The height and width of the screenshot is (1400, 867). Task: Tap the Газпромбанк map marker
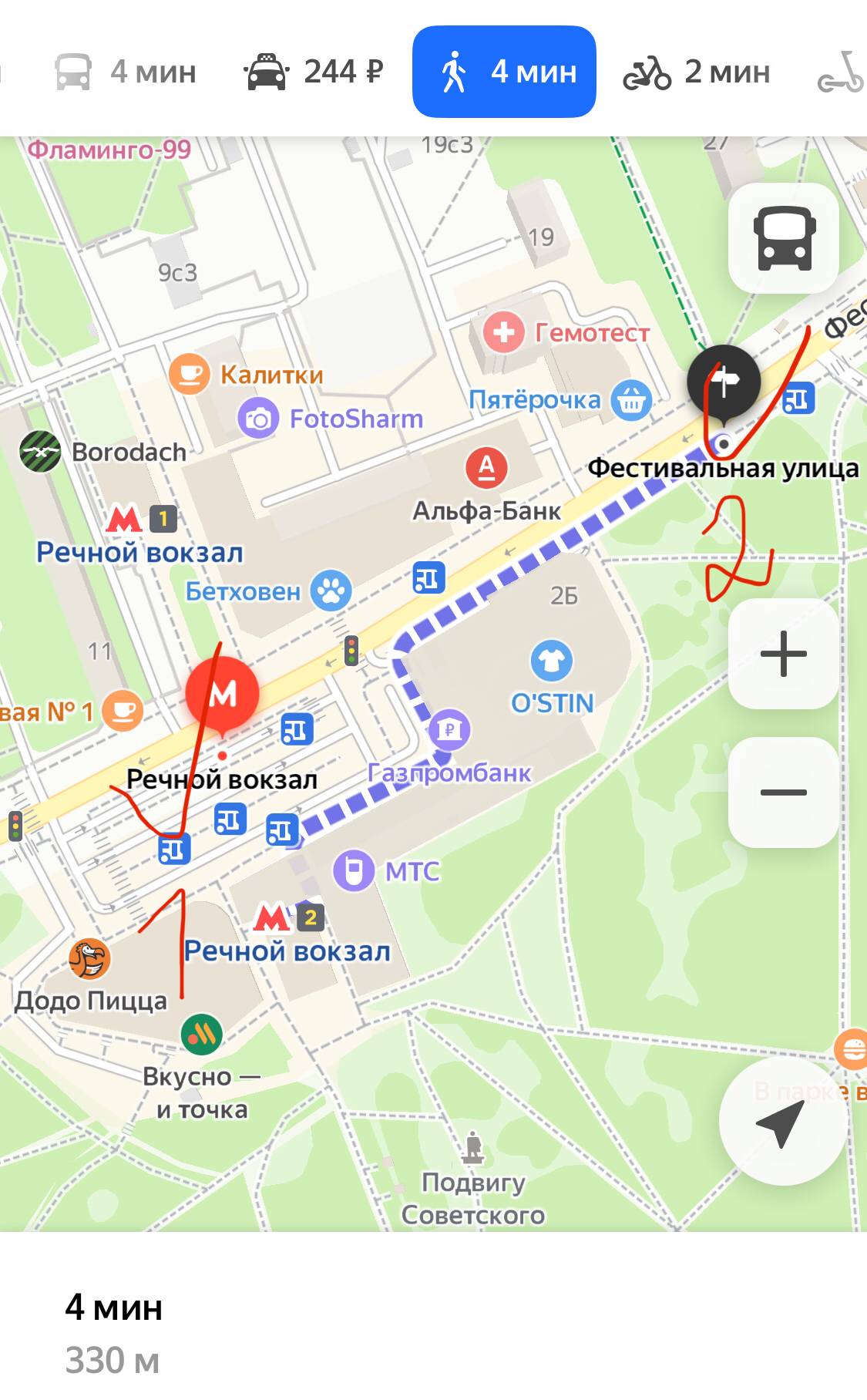click(449, 729)
